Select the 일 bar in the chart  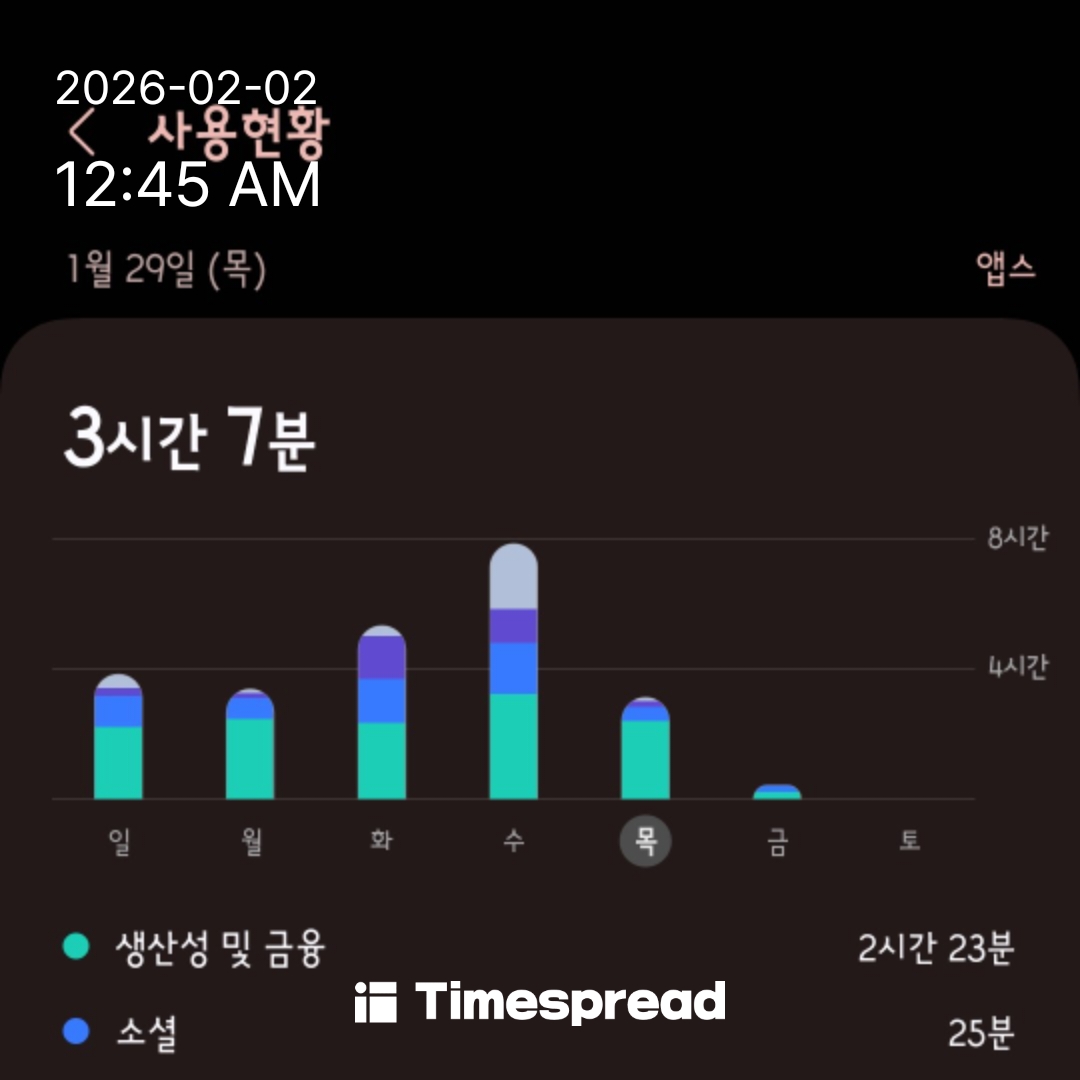pyautogui.click(x=118, y=738)
